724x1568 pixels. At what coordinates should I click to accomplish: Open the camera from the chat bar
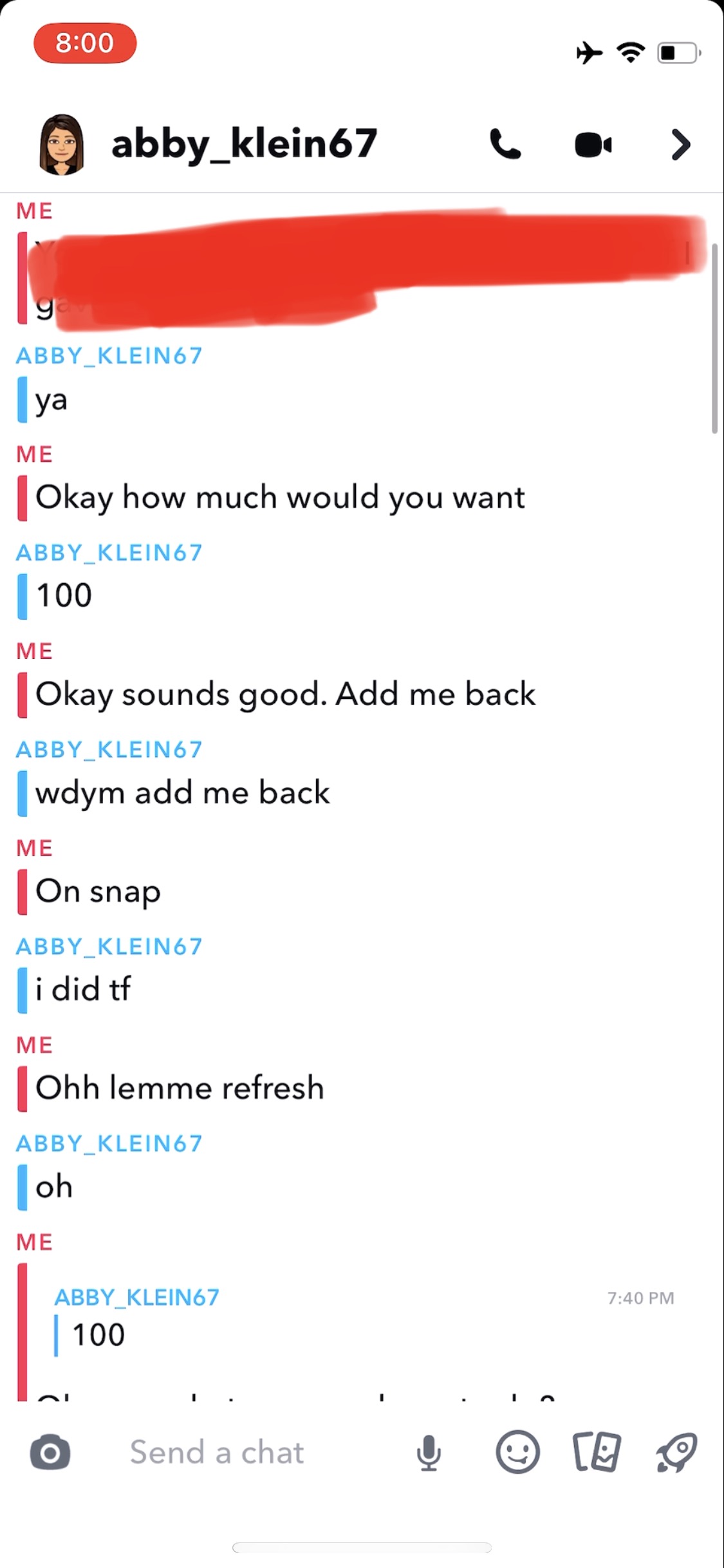50,1453
